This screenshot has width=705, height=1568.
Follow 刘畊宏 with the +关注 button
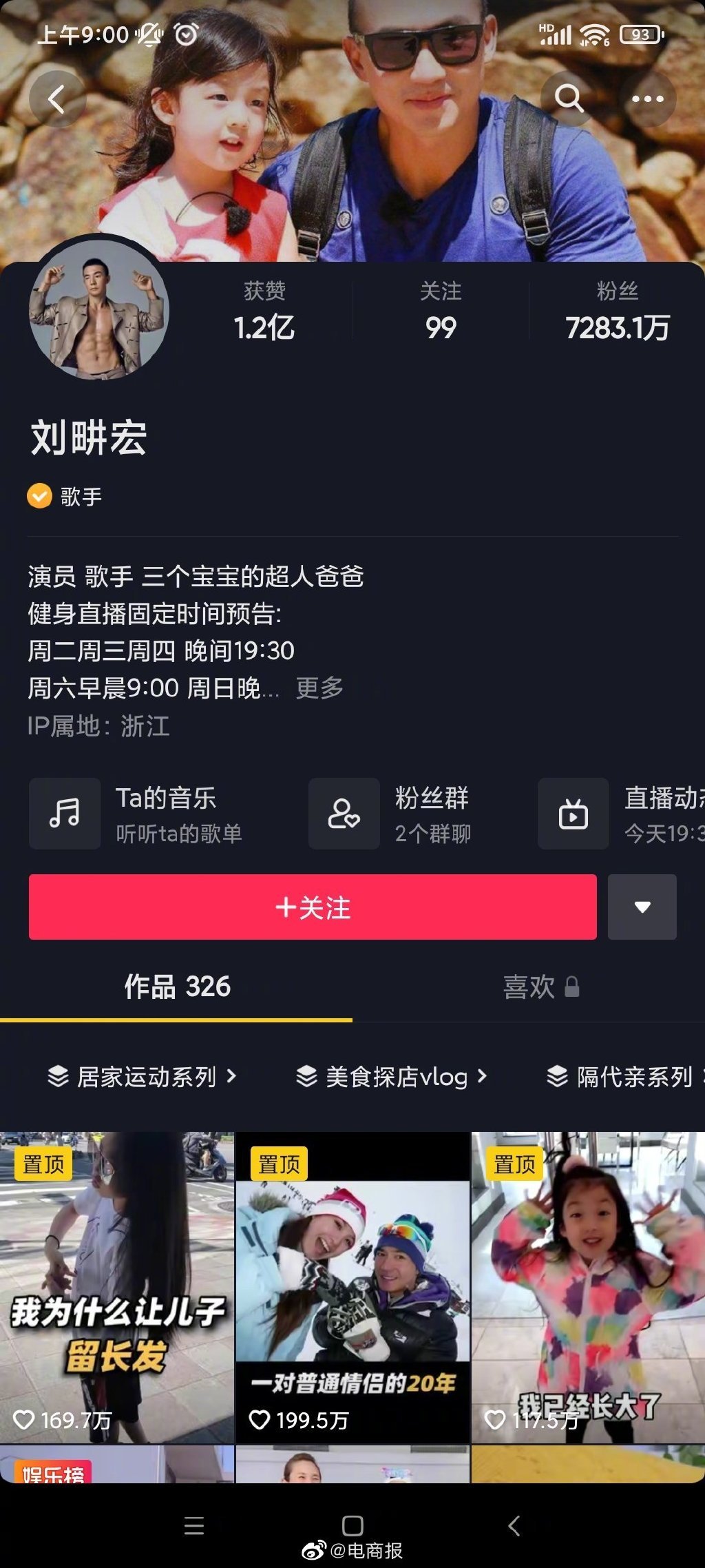click(x=313, y=907)
